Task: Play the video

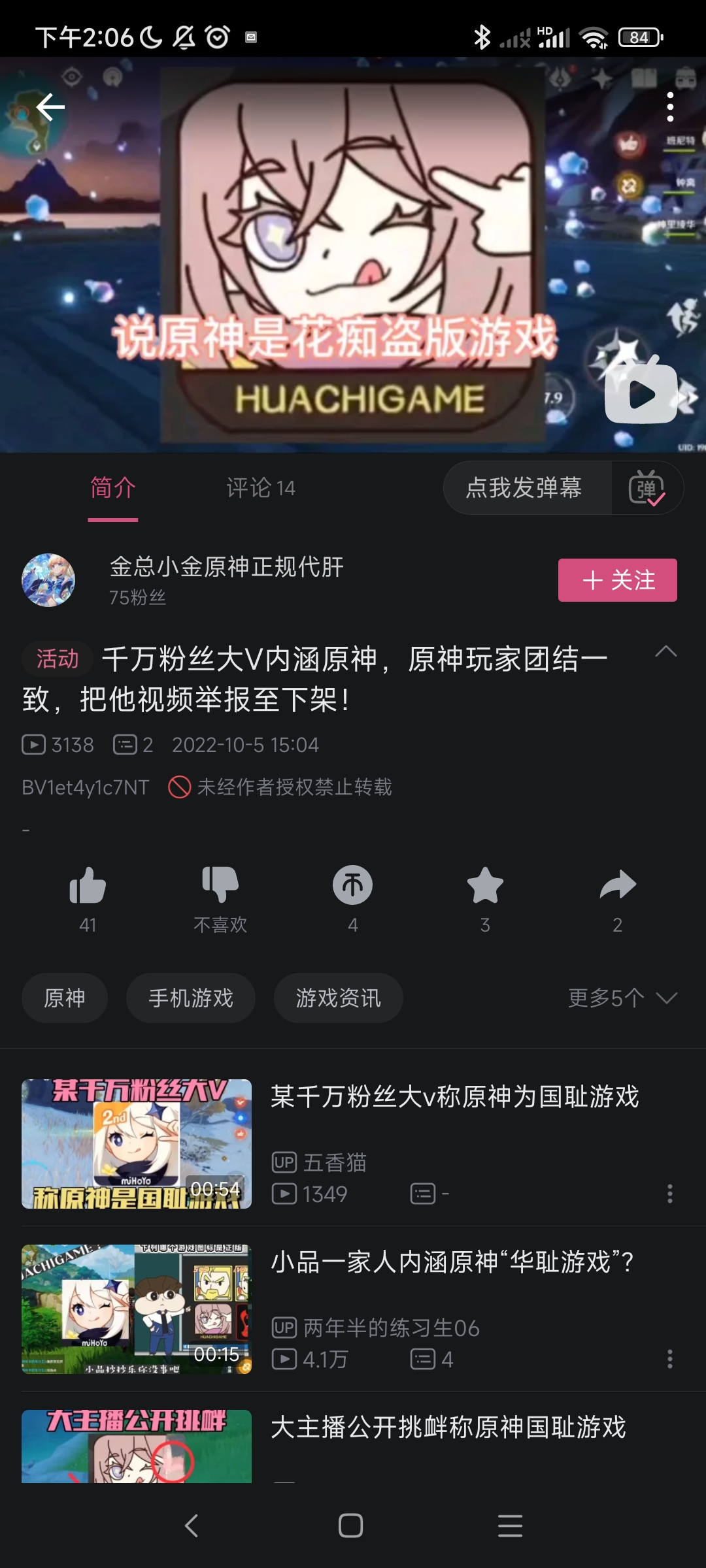Action: [641, 393]
